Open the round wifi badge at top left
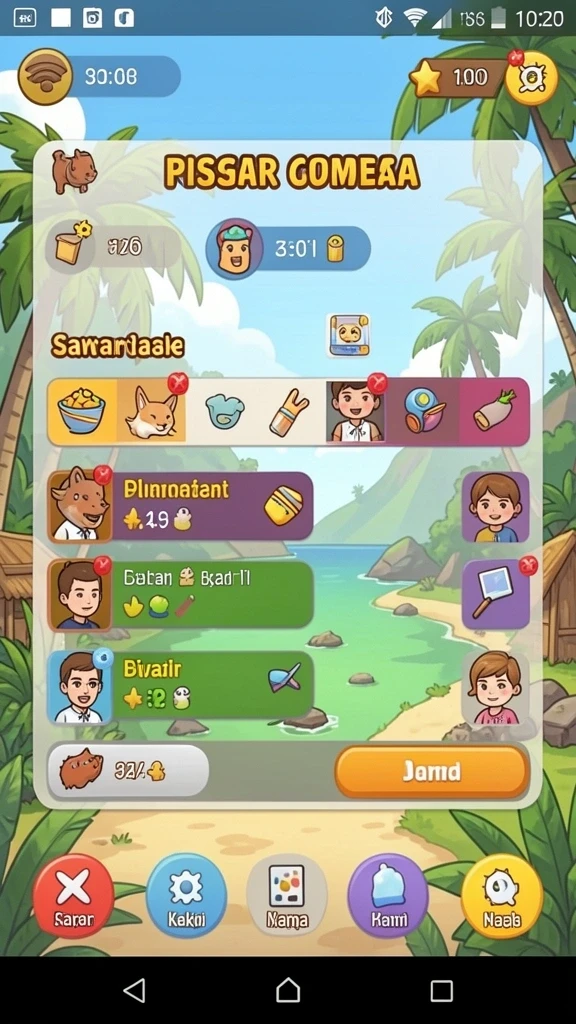This screenshot has height=1024, width=576. [x=45, y=76]
